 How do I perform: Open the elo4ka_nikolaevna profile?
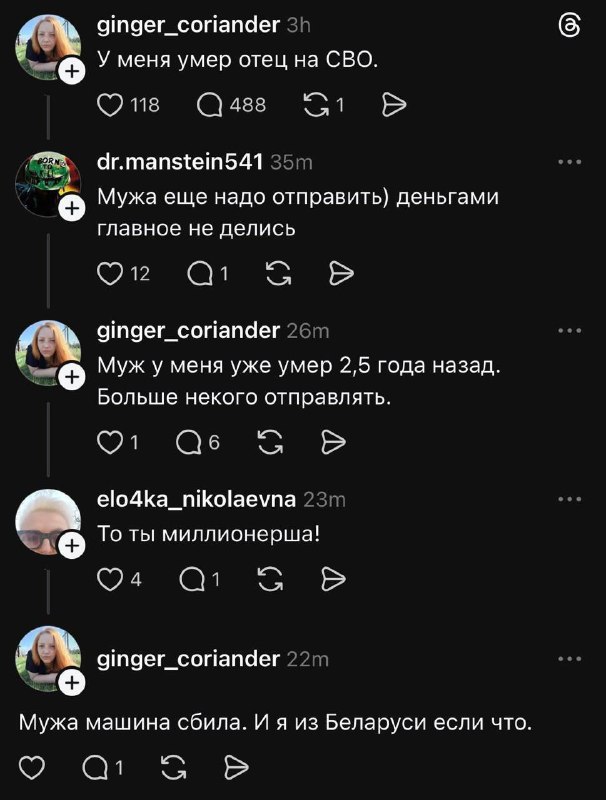coord(195,500)
